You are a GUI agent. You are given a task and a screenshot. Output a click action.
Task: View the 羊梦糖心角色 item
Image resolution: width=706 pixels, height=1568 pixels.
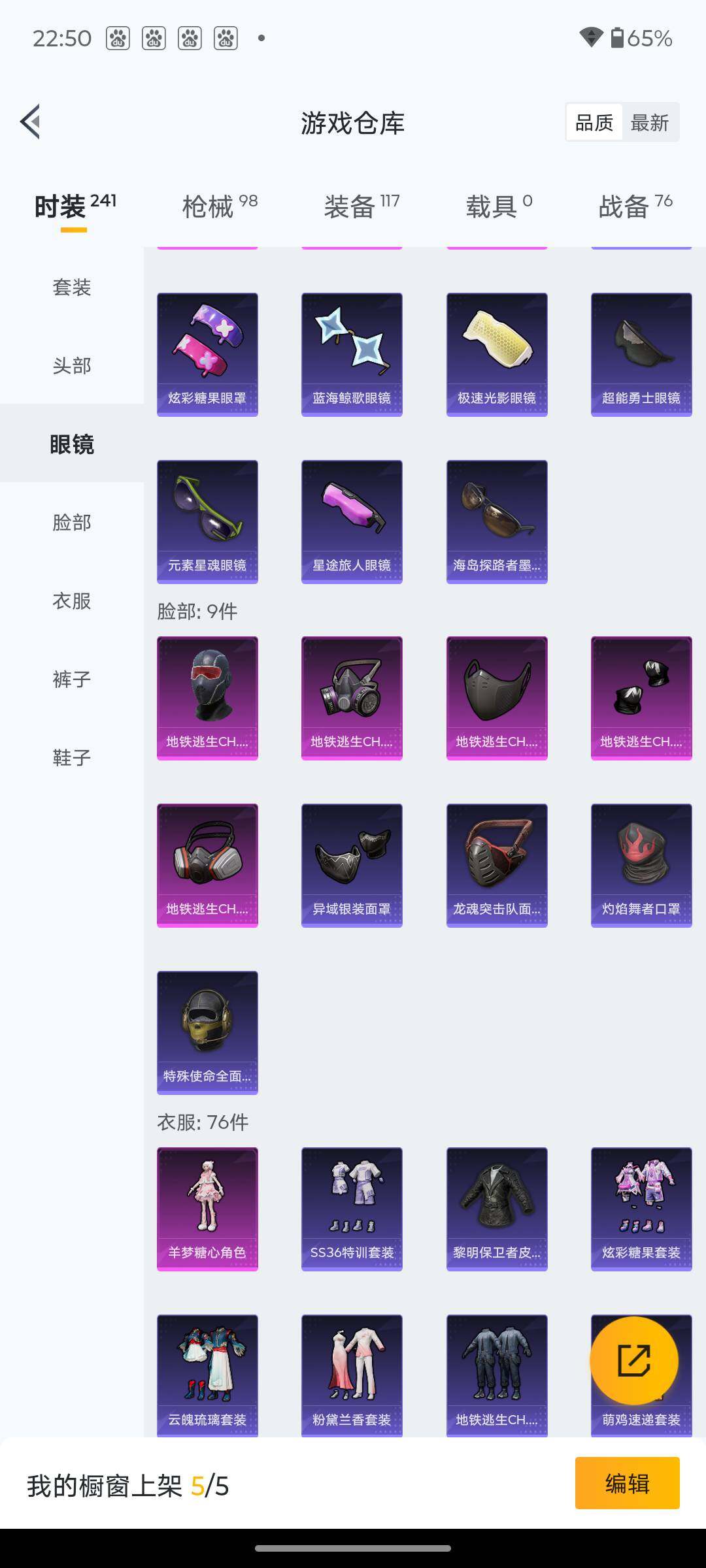coord(207,1209)
